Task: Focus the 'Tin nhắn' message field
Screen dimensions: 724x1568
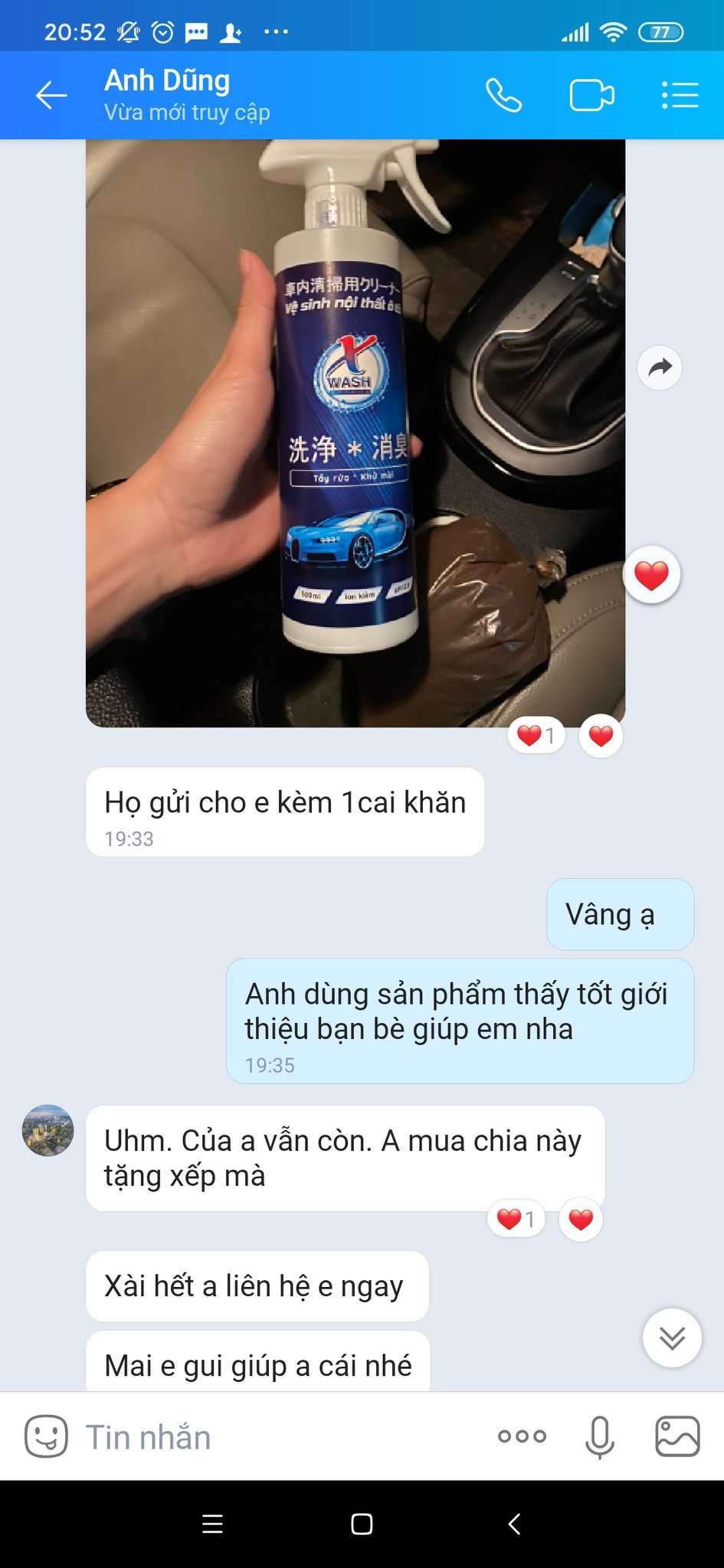Action: click(x=276, y=1437)
